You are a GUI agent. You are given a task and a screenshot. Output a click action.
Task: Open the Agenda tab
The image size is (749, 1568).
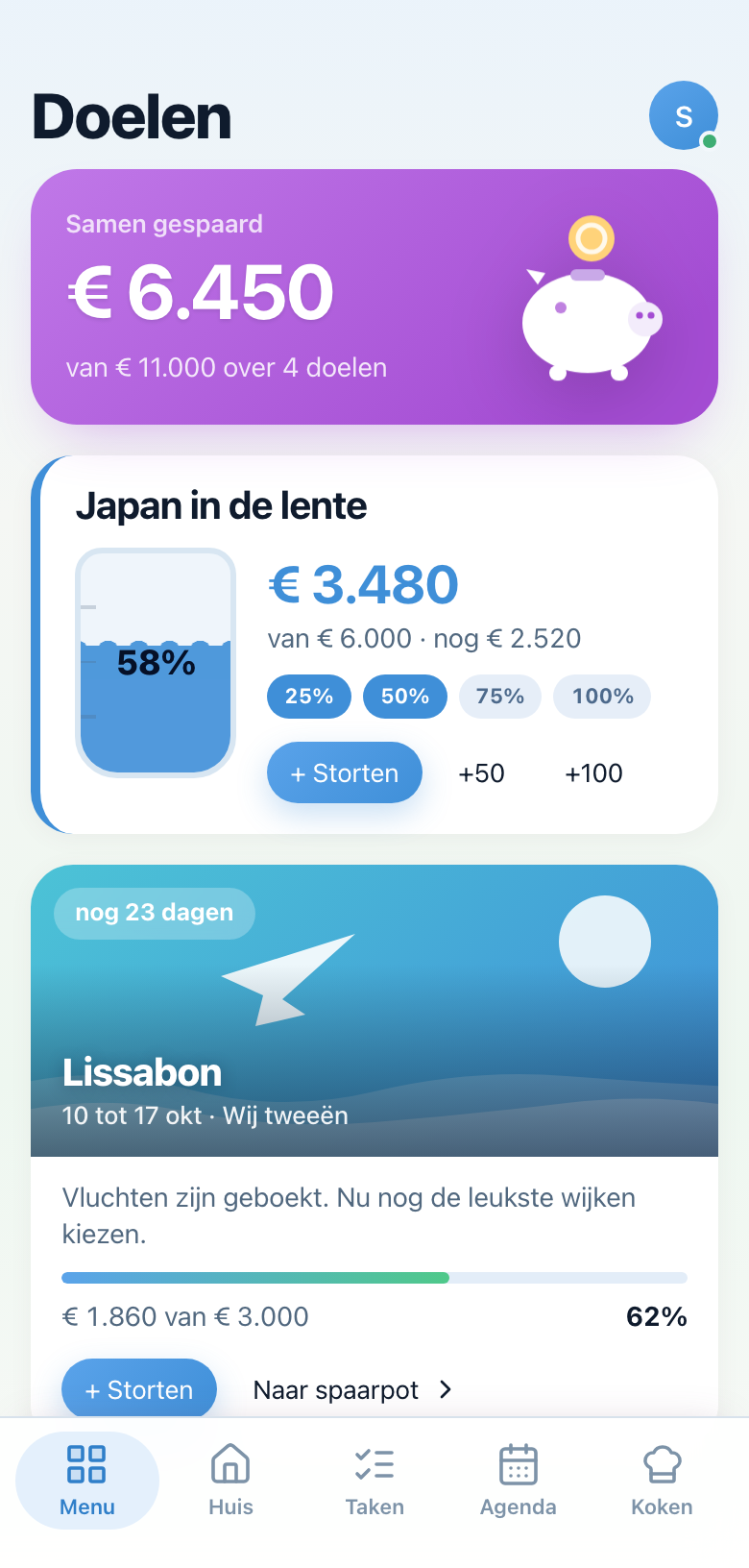[519, 1481]
